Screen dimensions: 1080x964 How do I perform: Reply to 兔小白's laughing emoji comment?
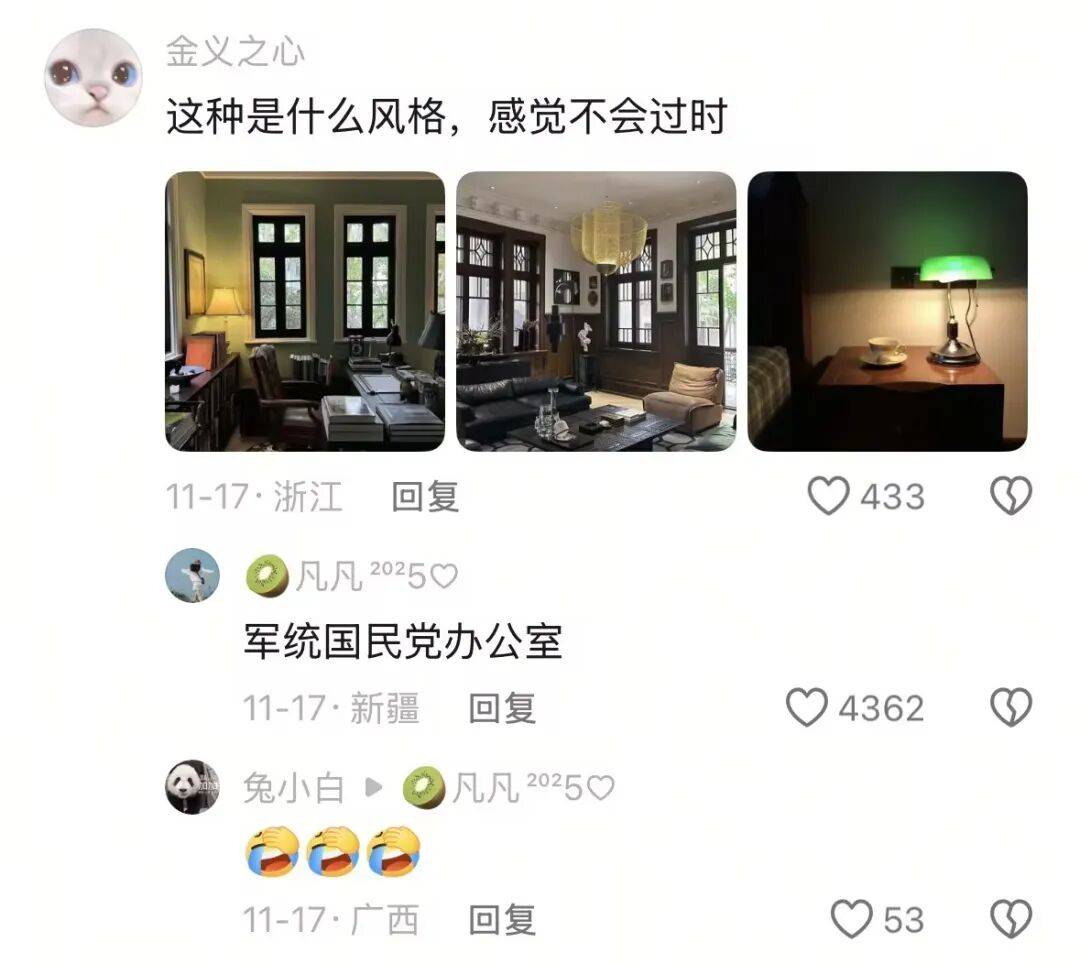(503, 920)
